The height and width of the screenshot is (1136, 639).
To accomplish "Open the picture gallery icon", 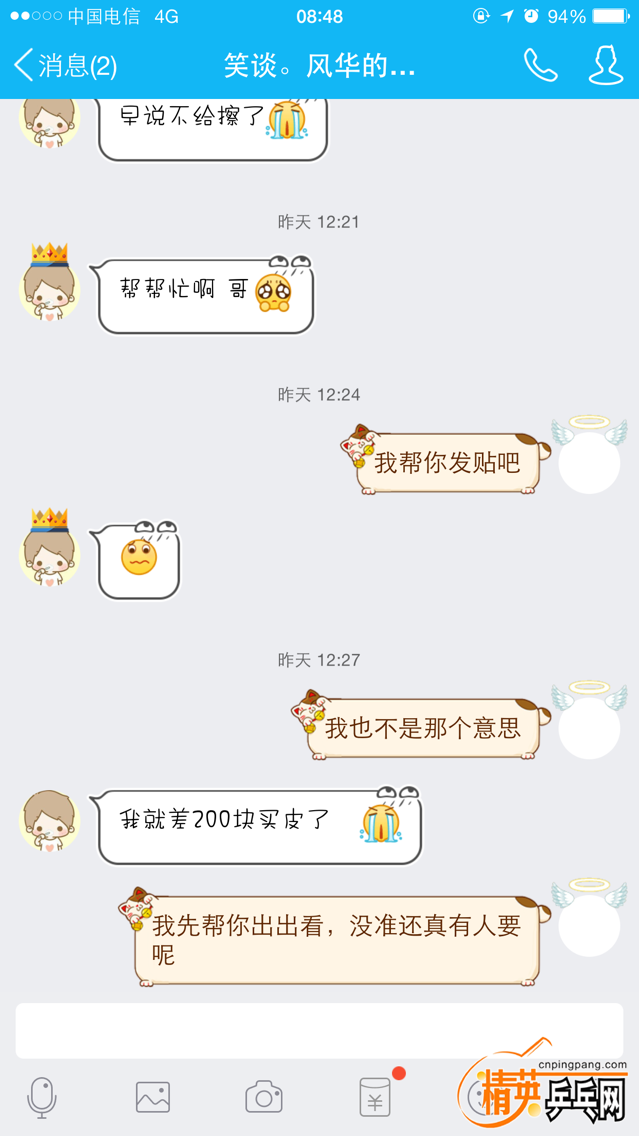I will tap(153, 1098).
